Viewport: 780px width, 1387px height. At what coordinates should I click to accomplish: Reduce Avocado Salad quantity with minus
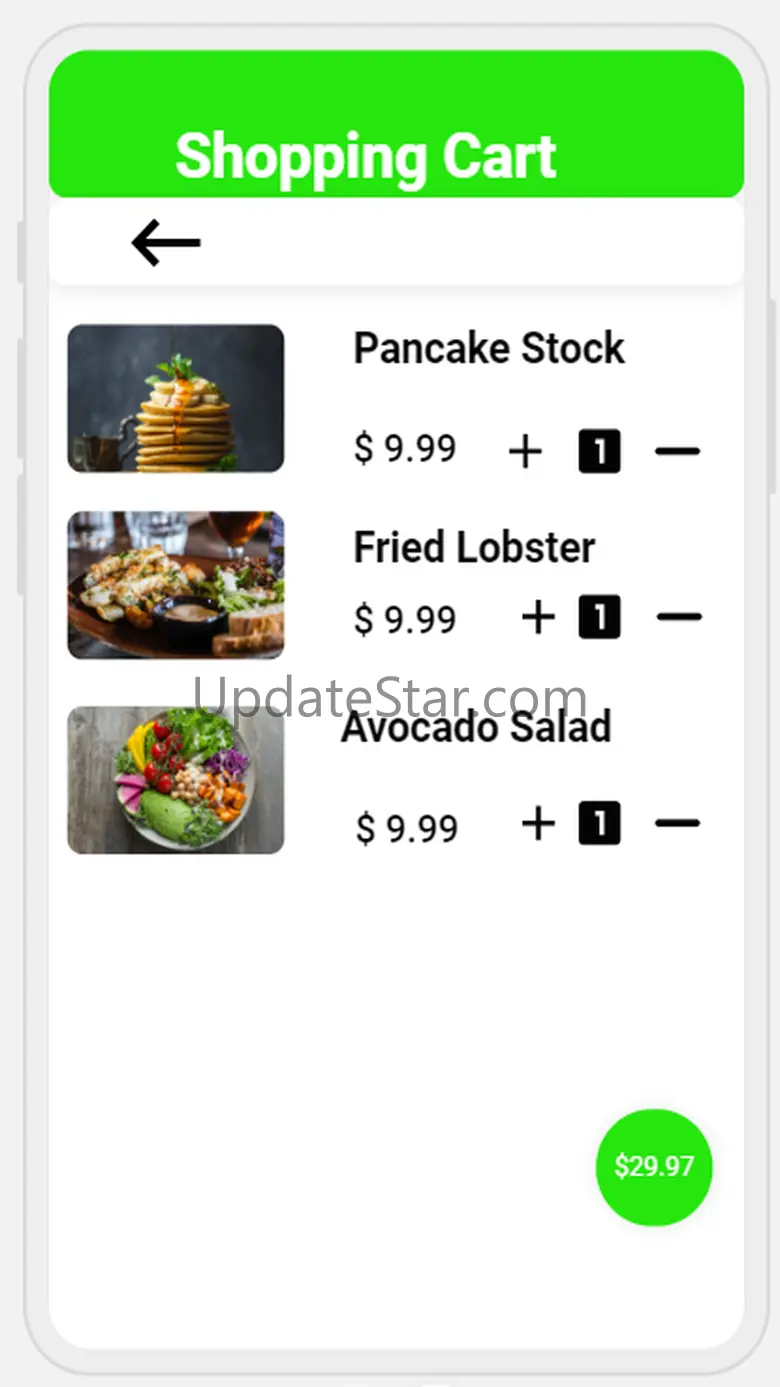click(x=677, y=824)
